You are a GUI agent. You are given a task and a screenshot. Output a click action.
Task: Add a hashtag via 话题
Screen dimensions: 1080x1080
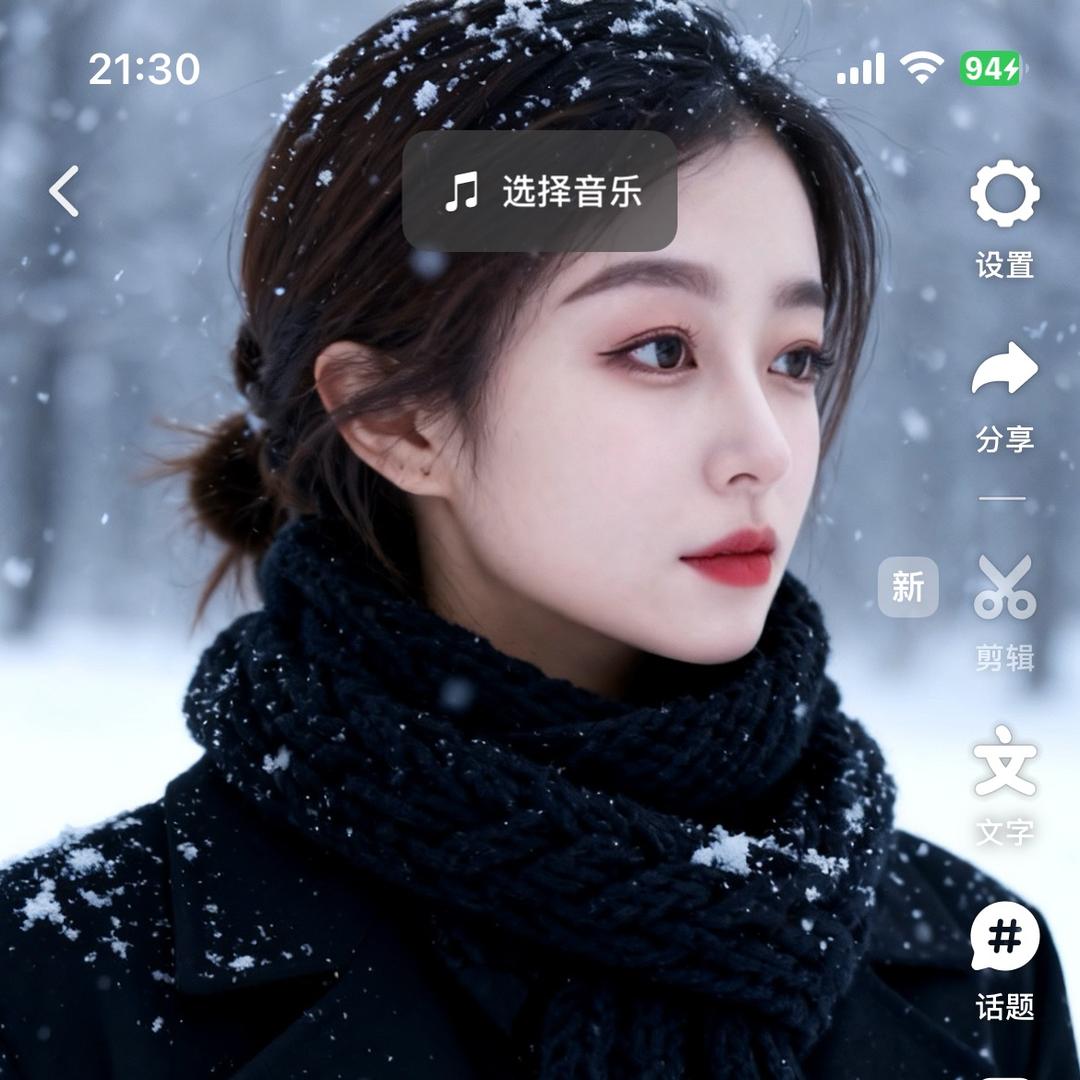tap(1004, 937)
